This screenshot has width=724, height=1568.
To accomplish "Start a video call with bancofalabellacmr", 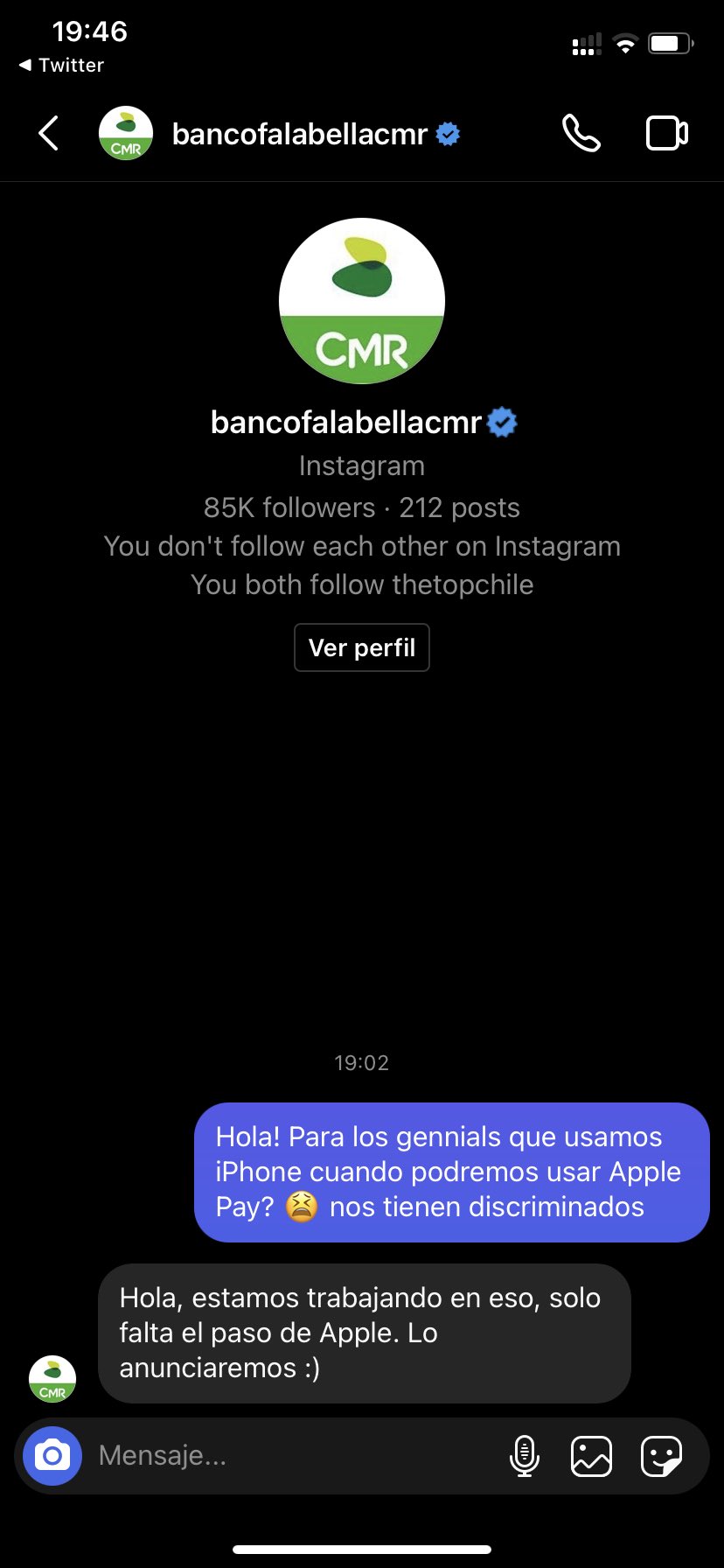I will coord(666,134).
